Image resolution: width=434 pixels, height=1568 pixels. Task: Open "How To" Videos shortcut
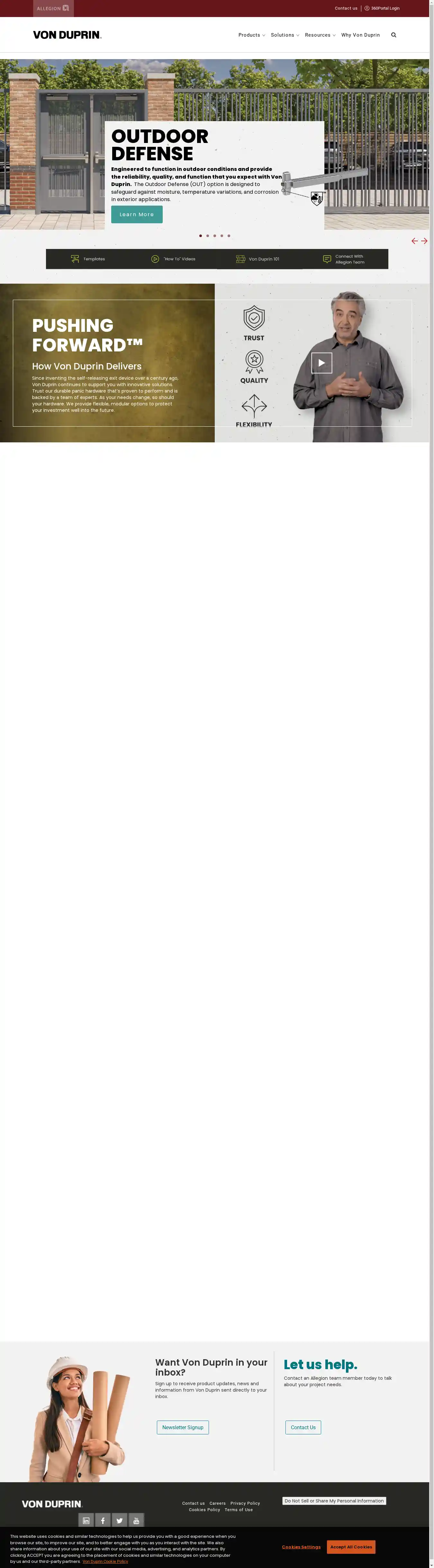174,259
